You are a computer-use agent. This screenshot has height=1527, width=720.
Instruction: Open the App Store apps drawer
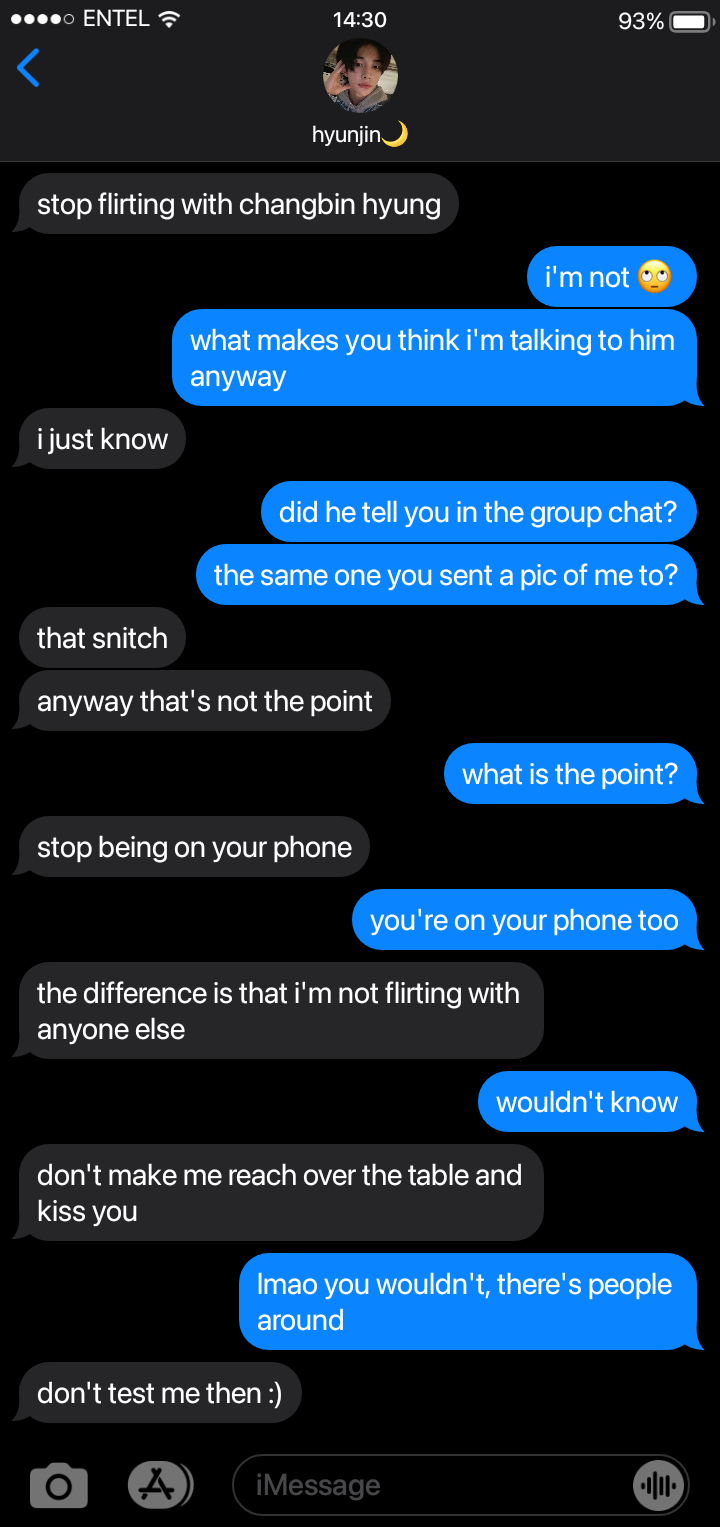(x=158, y=1485)
